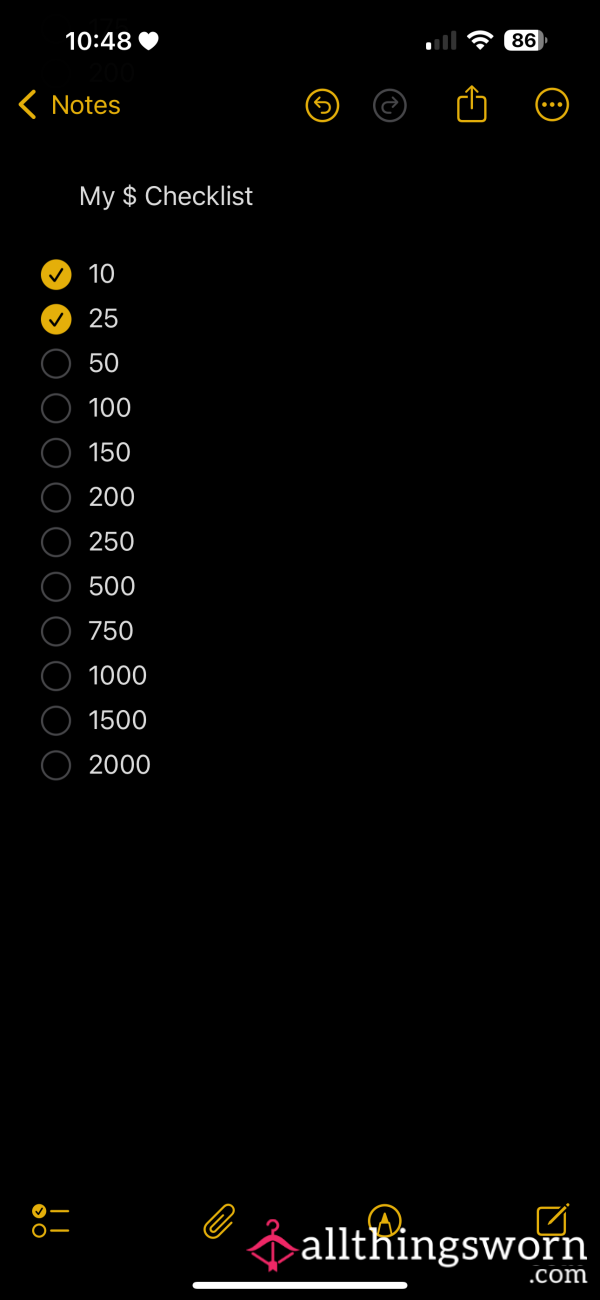Mark 250 as done

click(56, 542)
